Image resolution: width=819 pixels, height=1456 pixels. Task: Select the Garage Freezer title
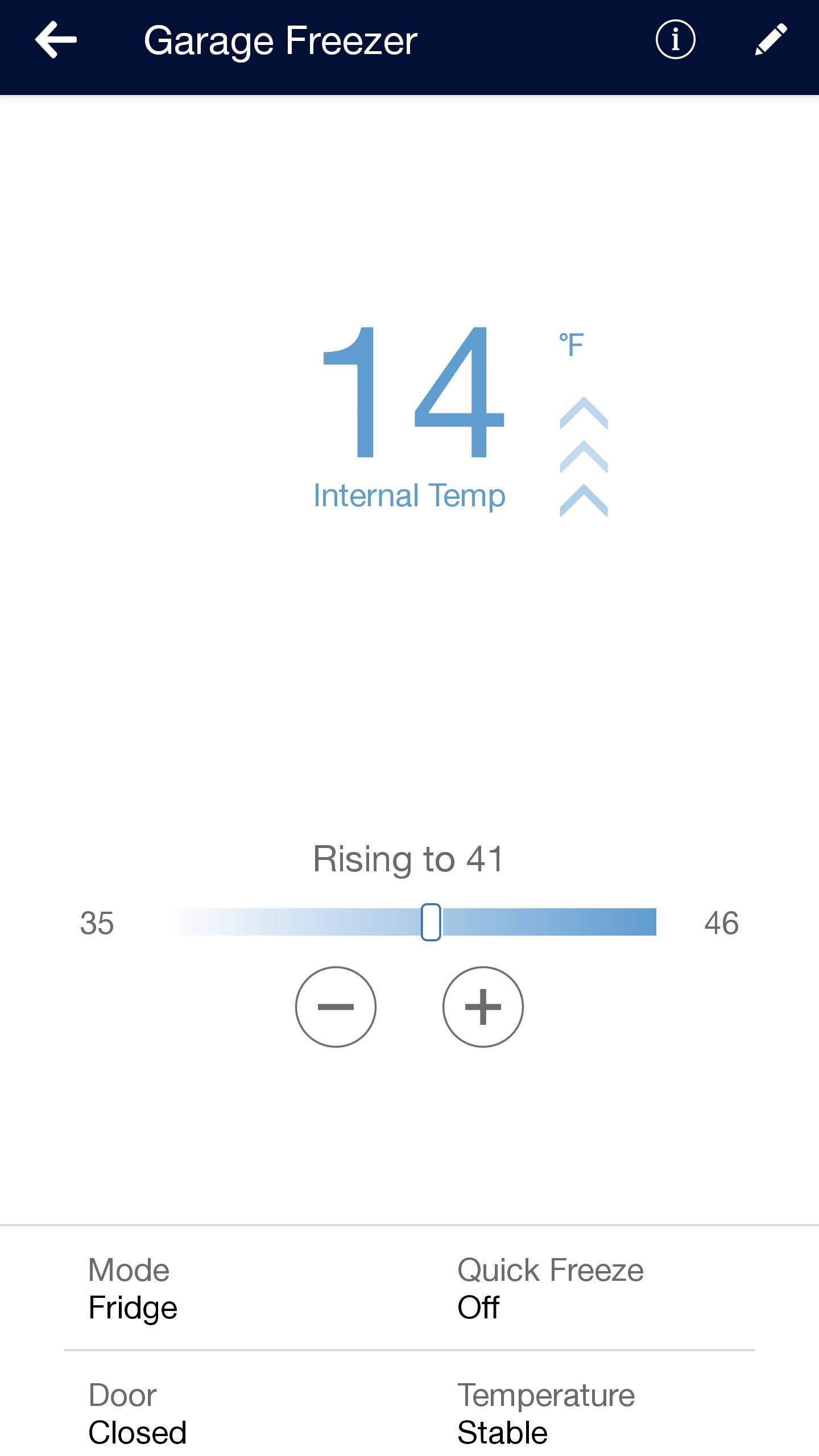280,40
